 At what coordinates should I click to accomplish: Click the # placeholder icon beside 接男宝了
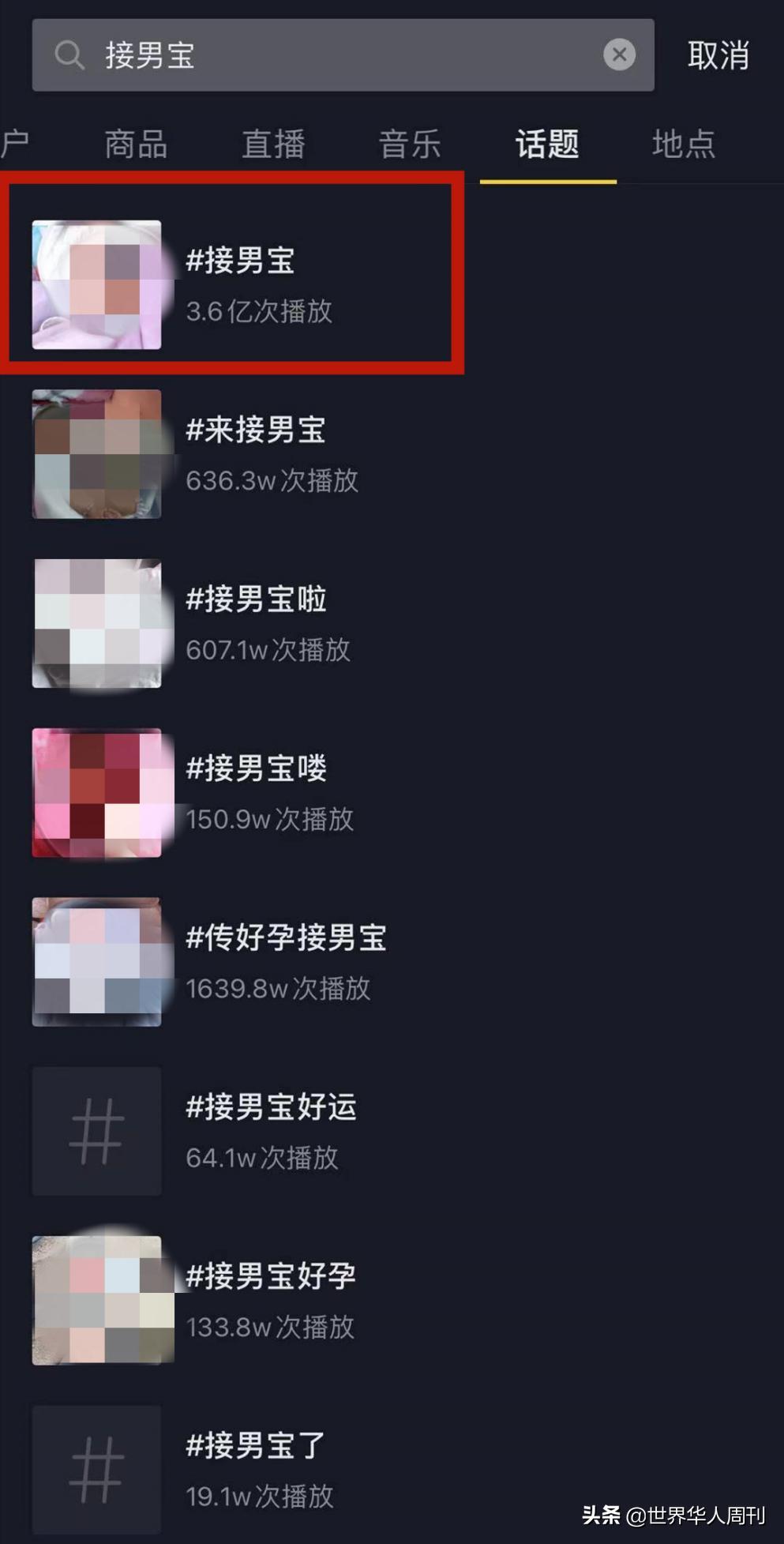point(96,1469)
